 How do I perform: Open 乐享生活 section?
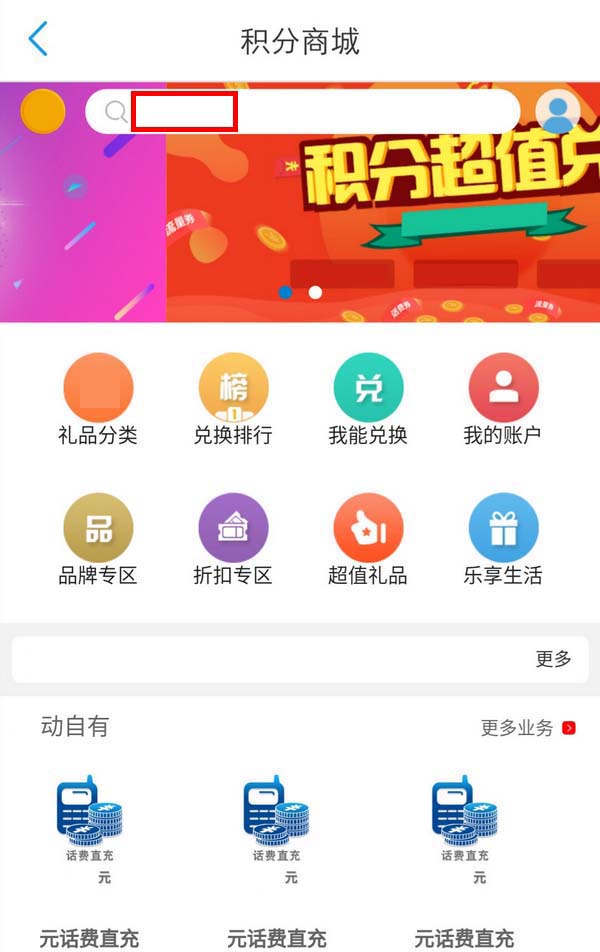coord(503,539)
